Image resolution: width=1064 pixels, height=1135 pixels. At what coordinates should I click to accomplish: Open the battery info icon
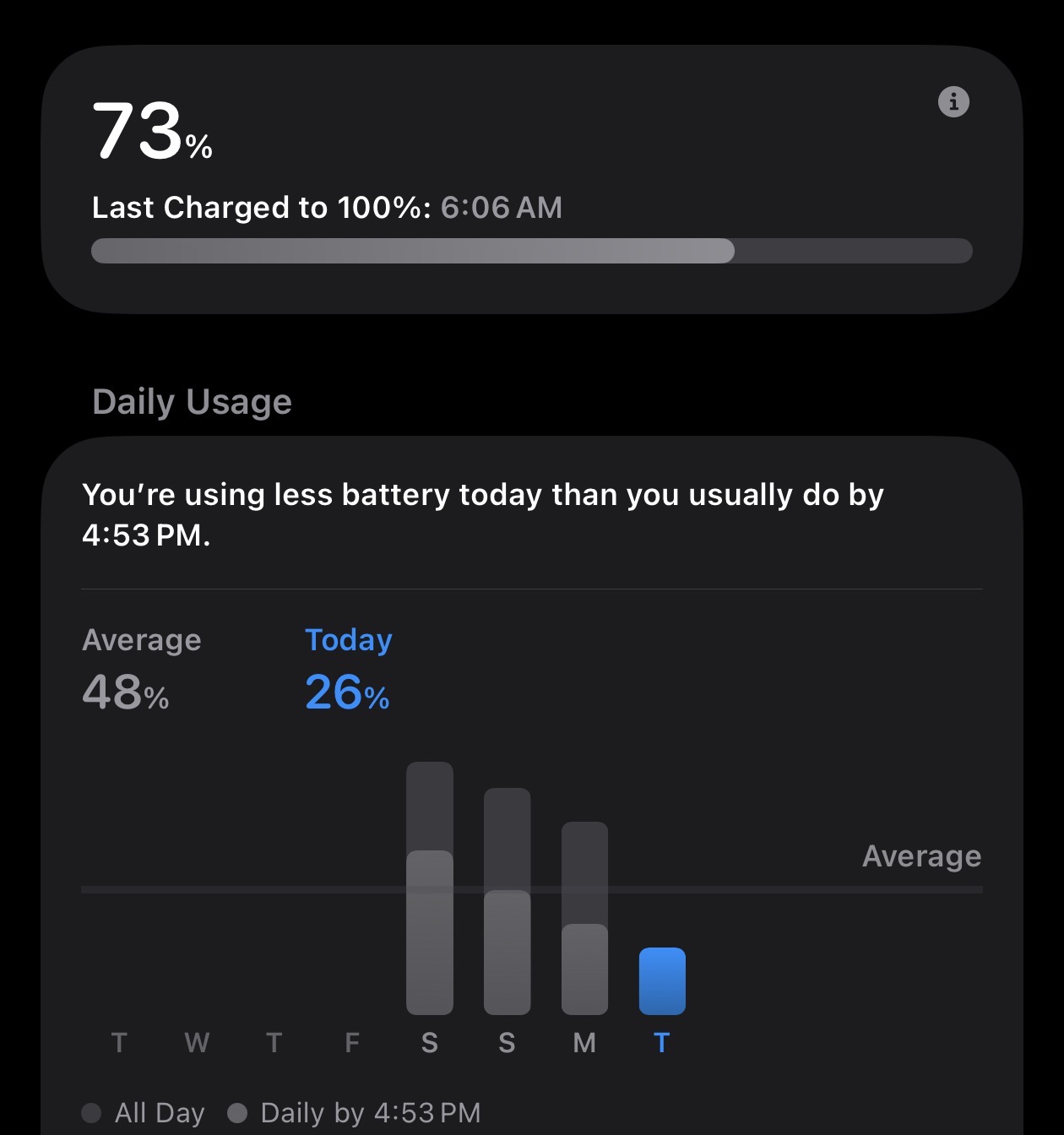953,102
